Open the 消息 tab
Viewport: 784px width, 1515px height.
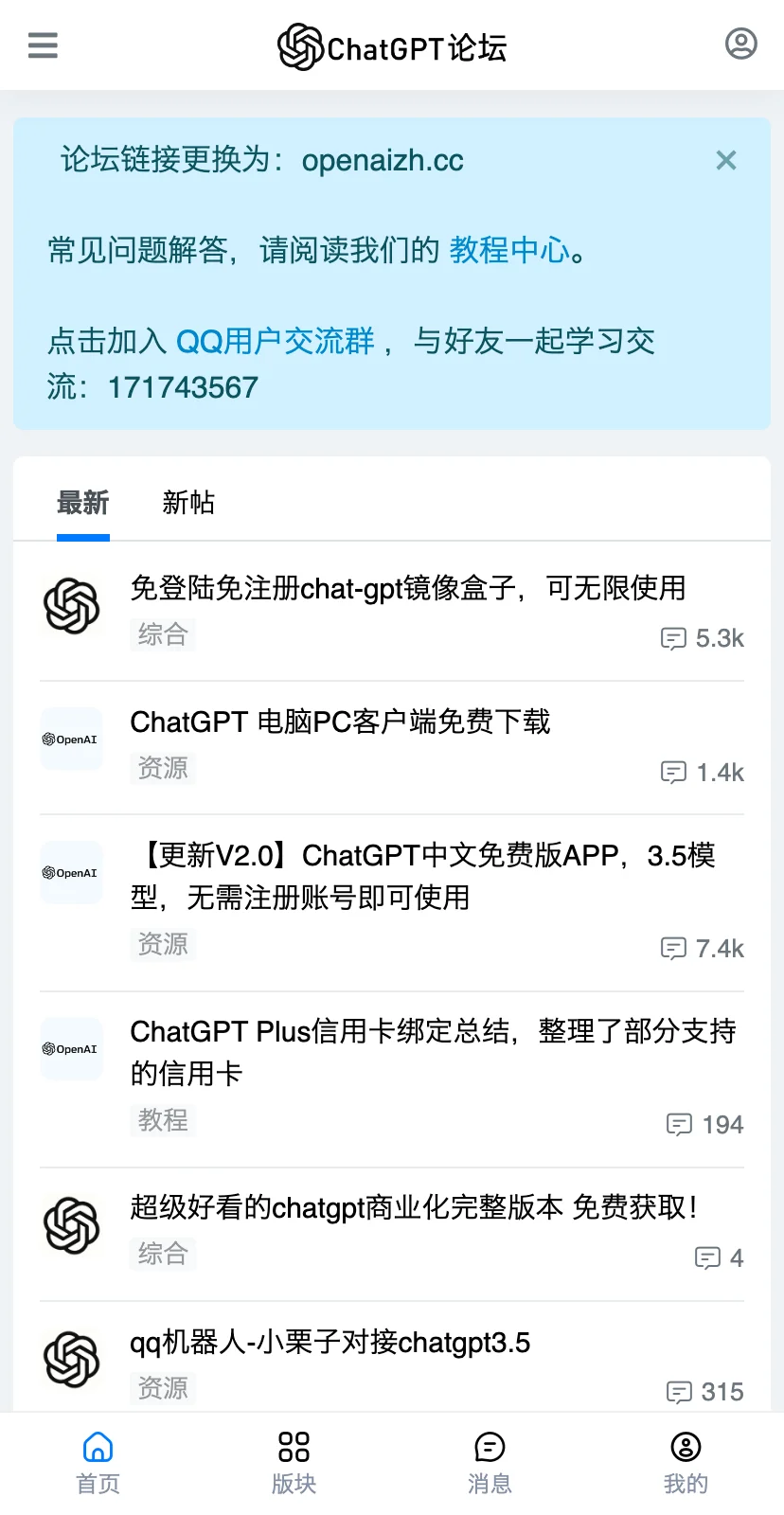[490, 1463]
